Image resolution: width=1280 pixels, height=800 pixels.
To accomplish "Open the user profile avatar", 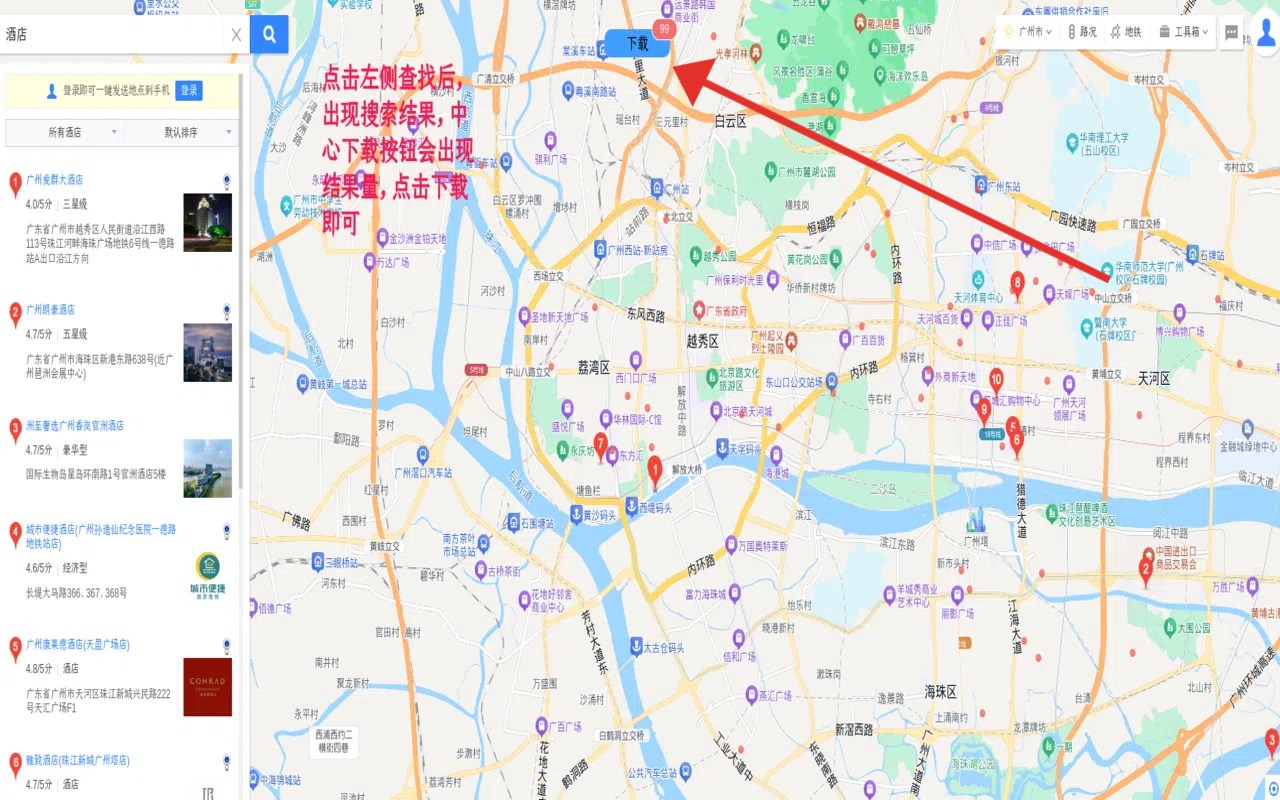I will click(1266, 33).
